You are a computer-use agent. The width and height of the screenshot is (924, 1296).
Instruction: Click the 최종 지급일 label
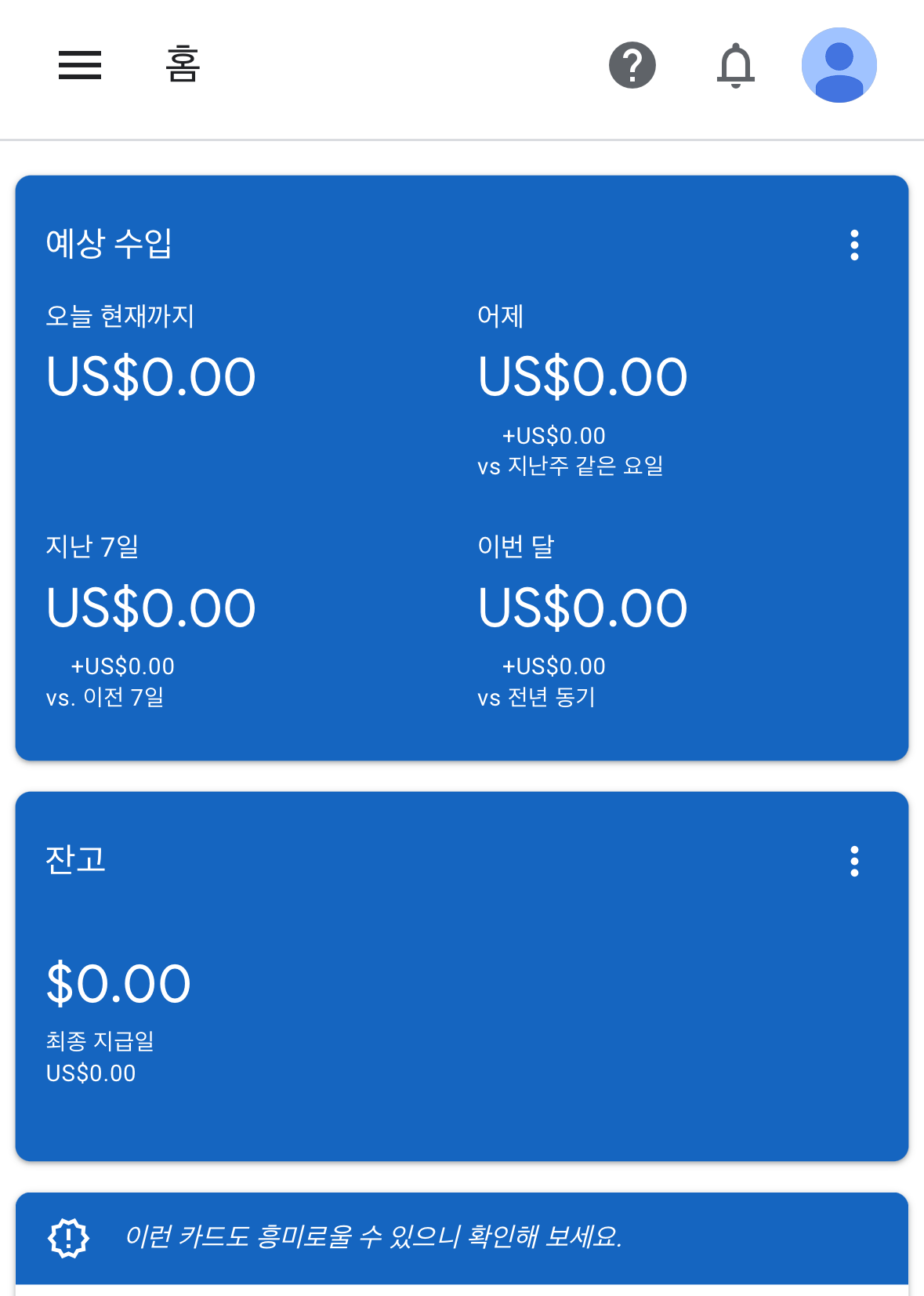pos(100,1042)
